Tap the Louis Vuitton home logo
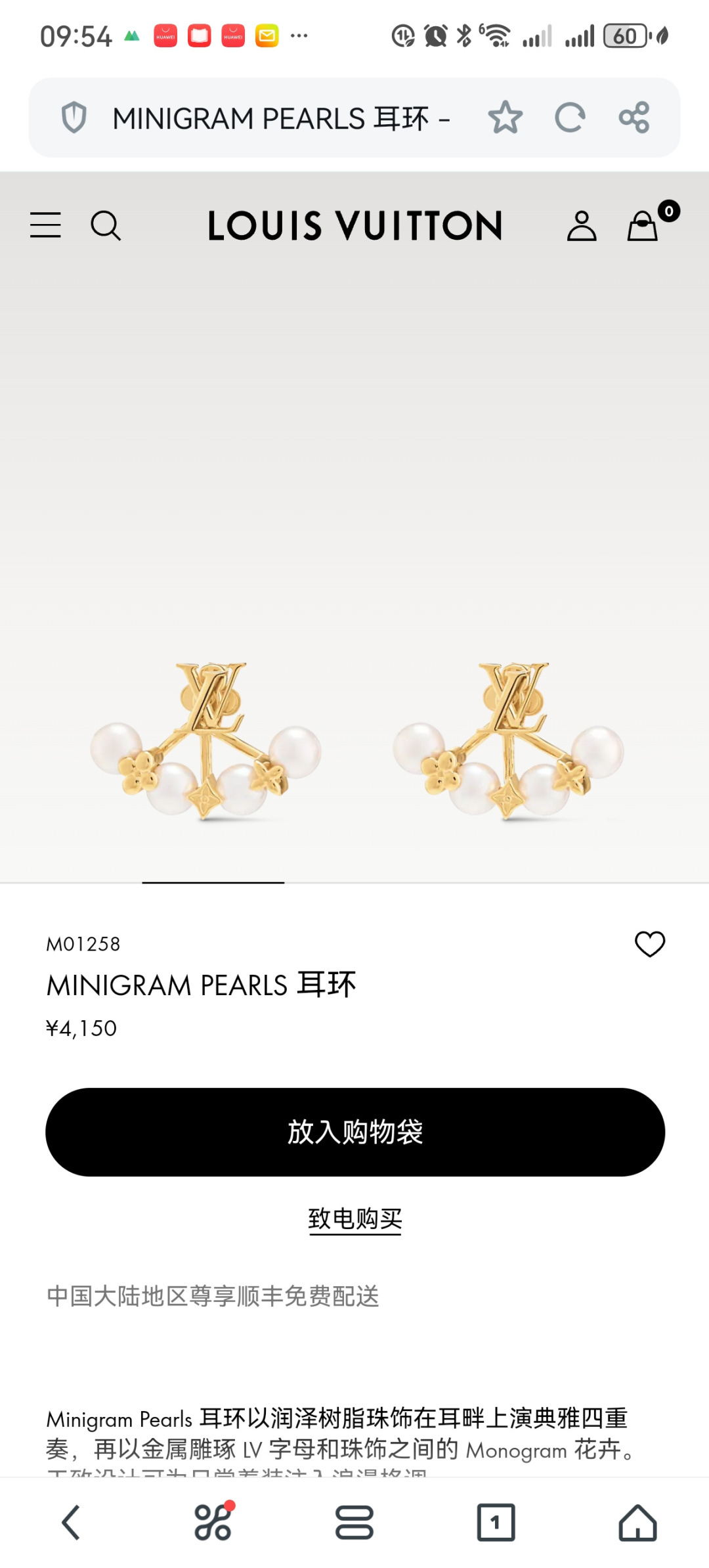 [355, 226]
